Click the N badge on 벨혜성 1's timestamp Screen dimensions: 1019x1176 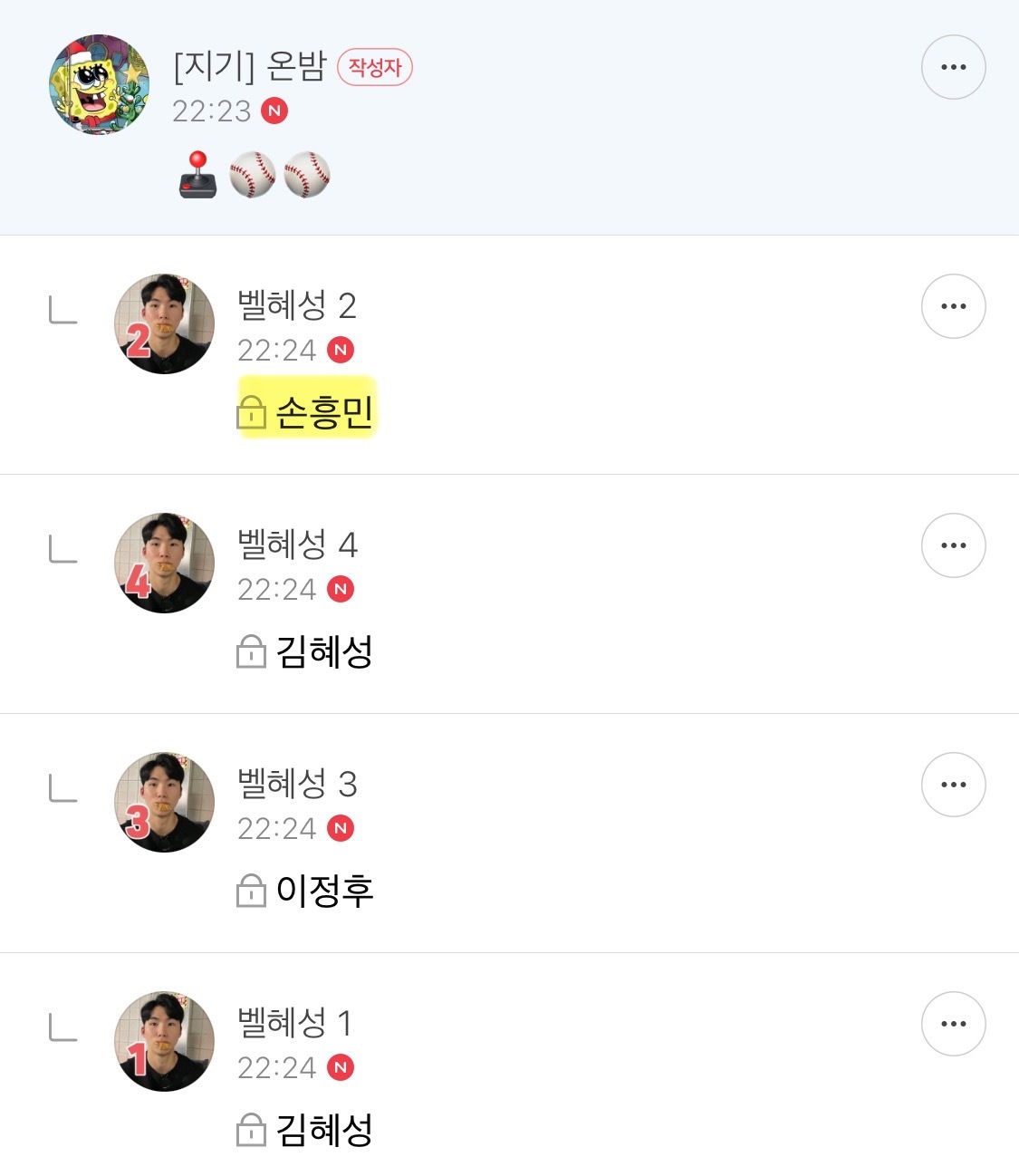[x=343, y=1067]
